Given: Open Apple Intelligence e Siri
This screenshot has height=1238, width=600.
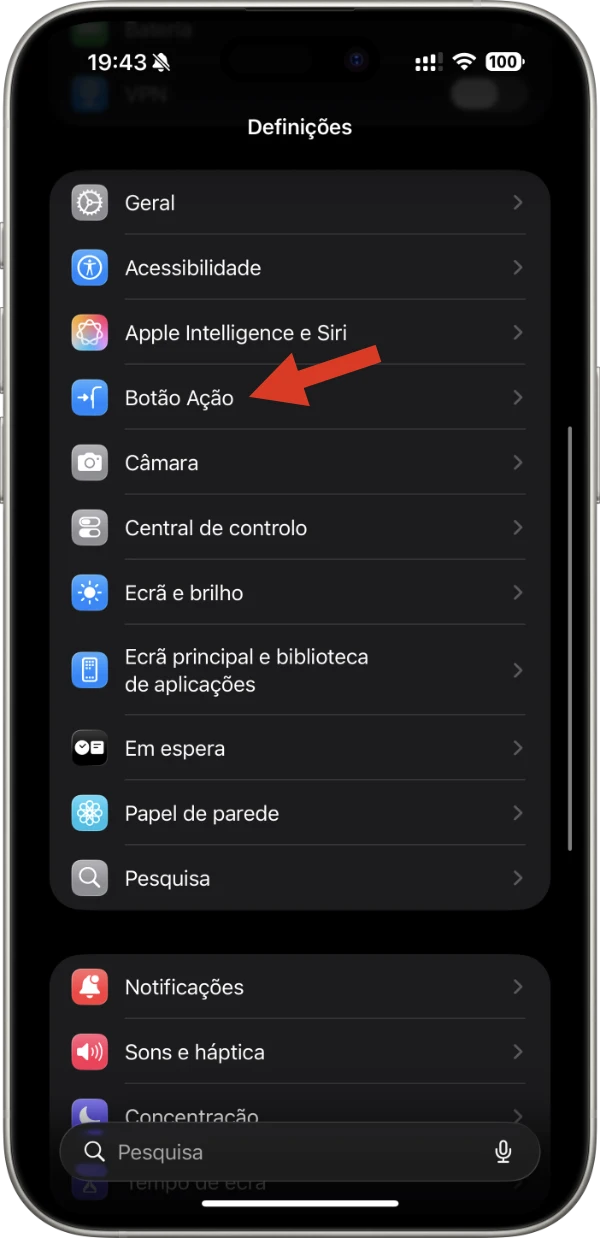Looking at the screenshot, I should 300,333.
